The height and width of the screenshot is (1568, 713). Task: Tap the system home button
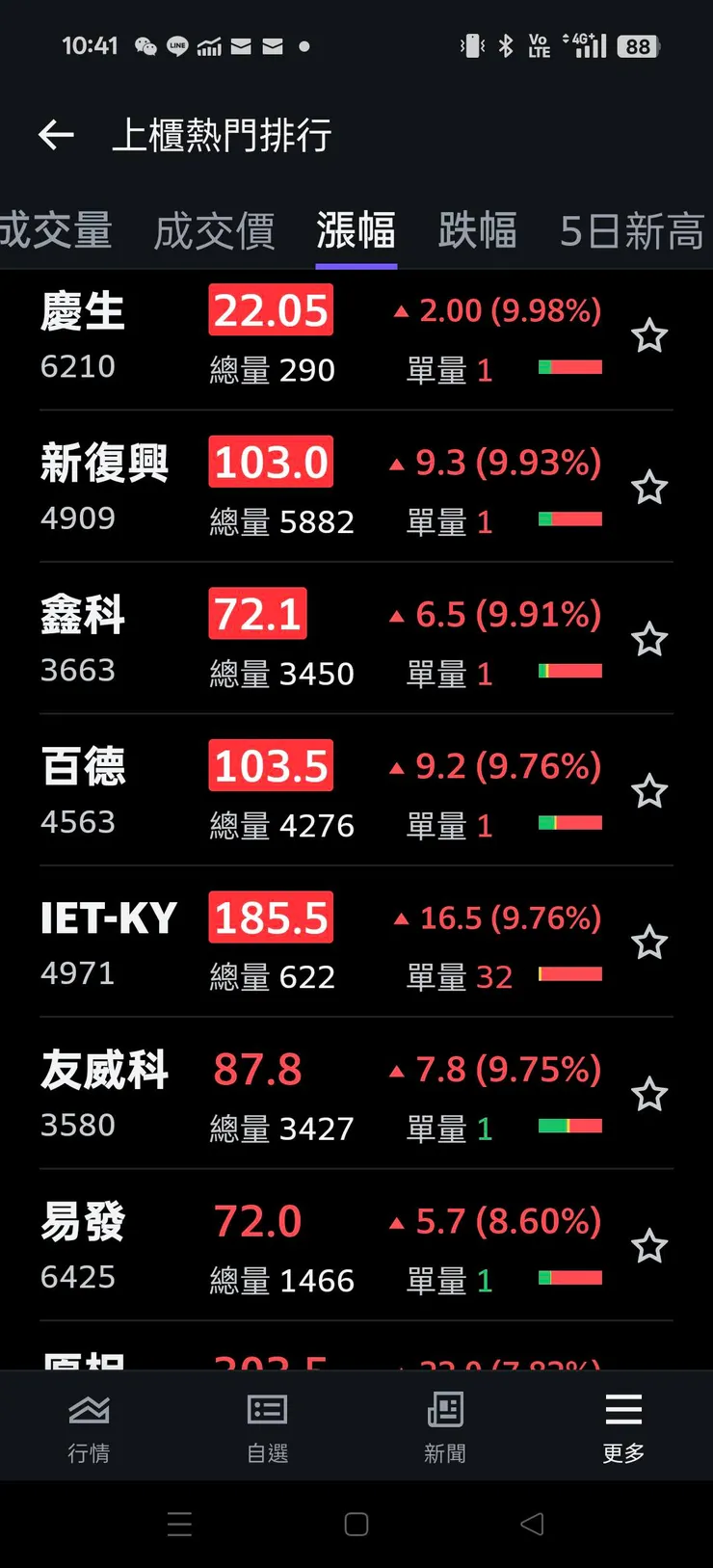356,1524
